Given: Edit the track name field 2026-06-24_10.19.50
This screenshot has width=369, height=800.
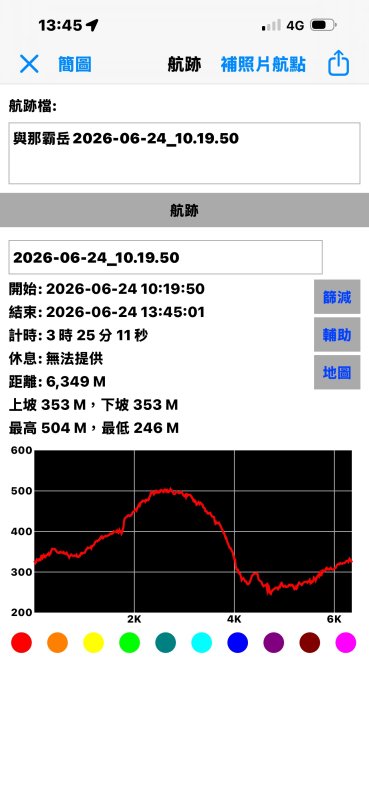Looking at the screenshot, I should click(165, 257).
